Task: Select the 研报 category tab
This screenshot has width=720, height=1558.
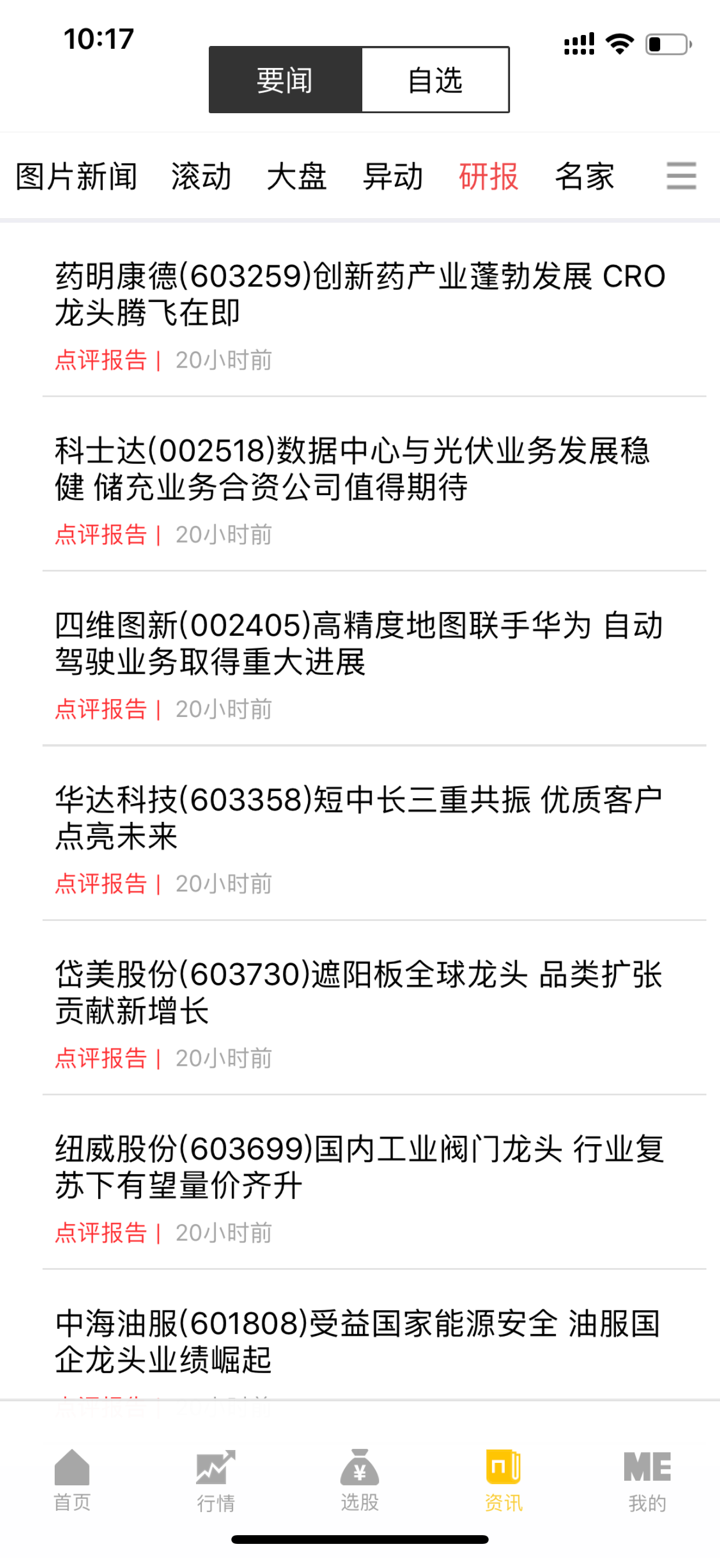Action: [x=487, y=176]
